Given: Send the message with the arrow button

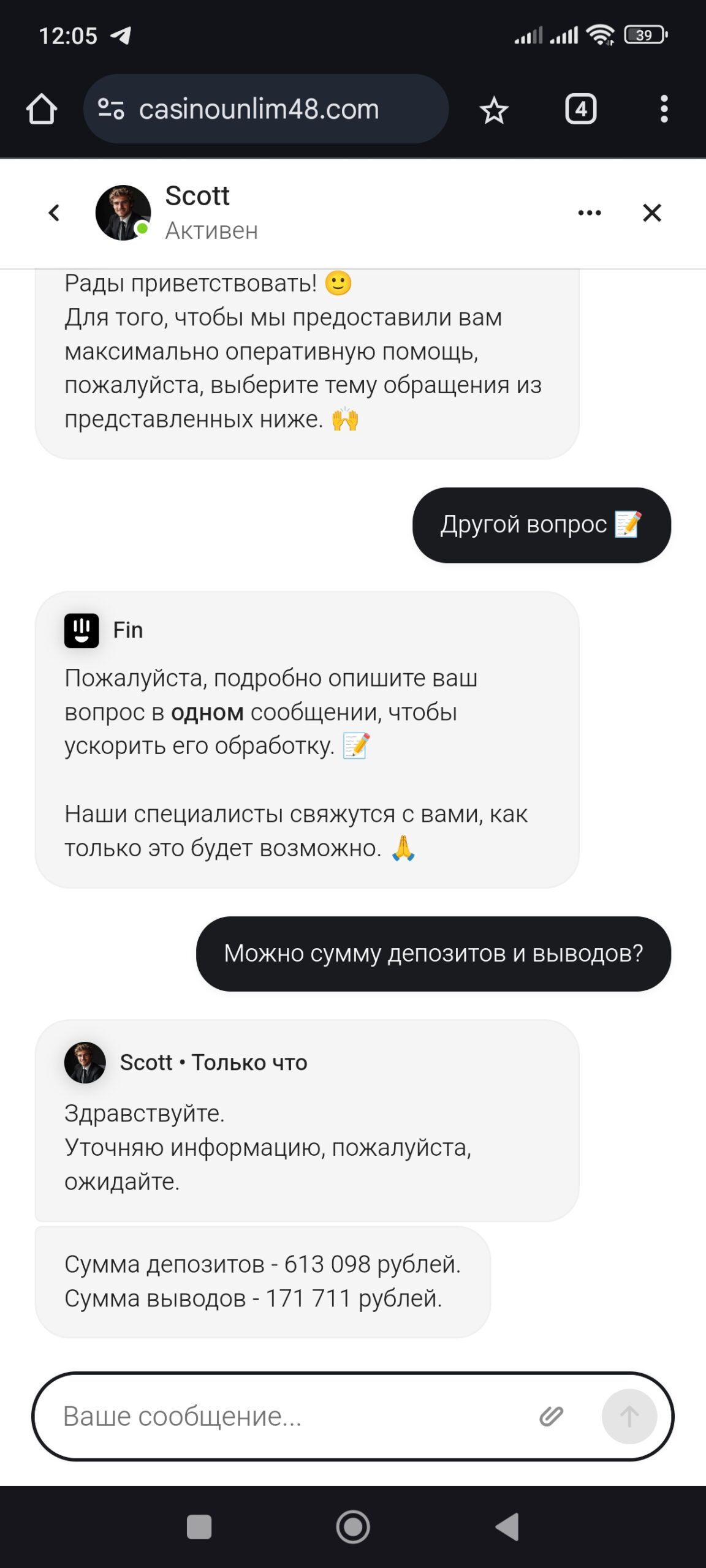Looking at the screenshot, I should pos(629,1416).
